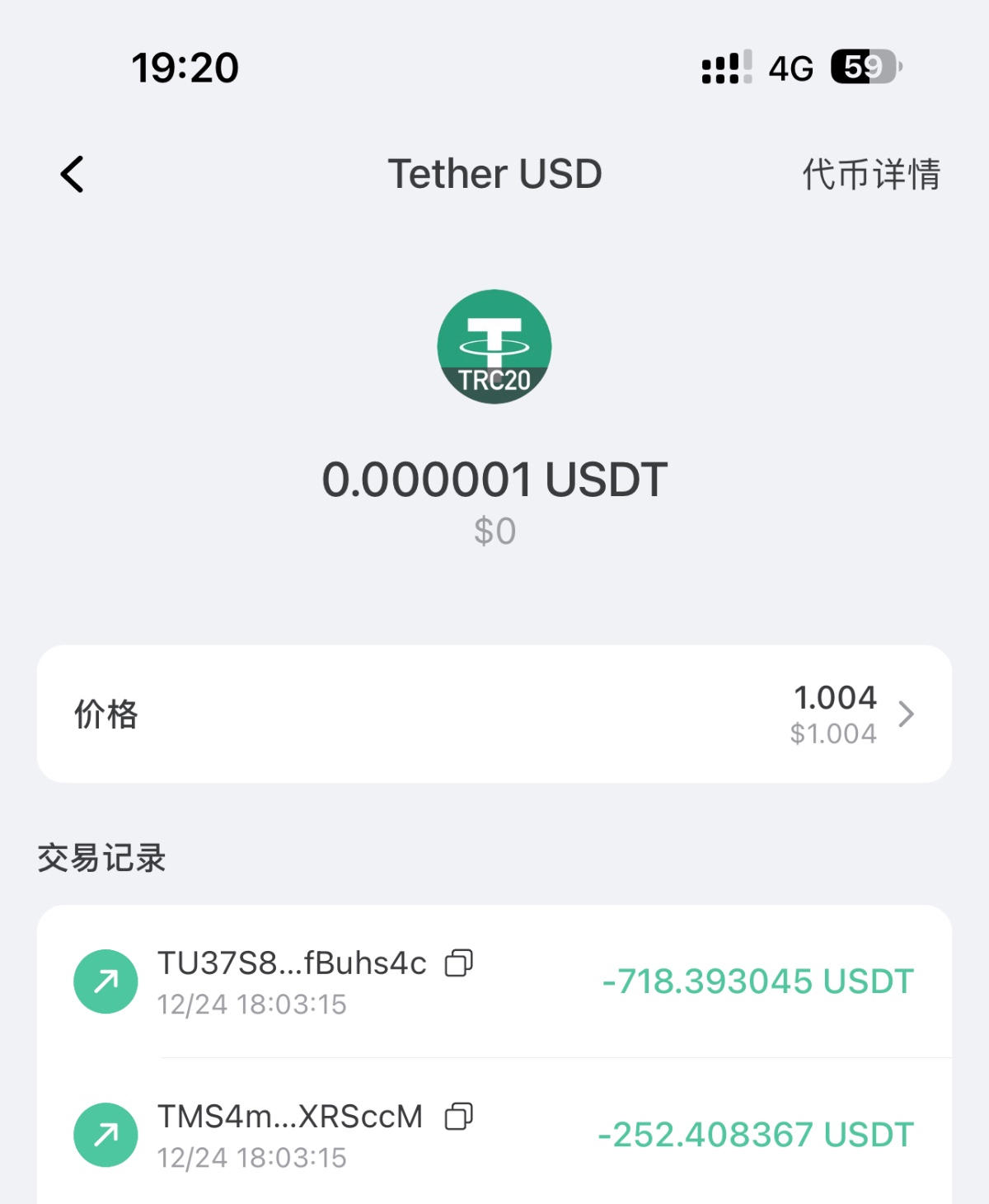
Task: Open the -718.393045 USDT transaction
Action: click(757, 981)
